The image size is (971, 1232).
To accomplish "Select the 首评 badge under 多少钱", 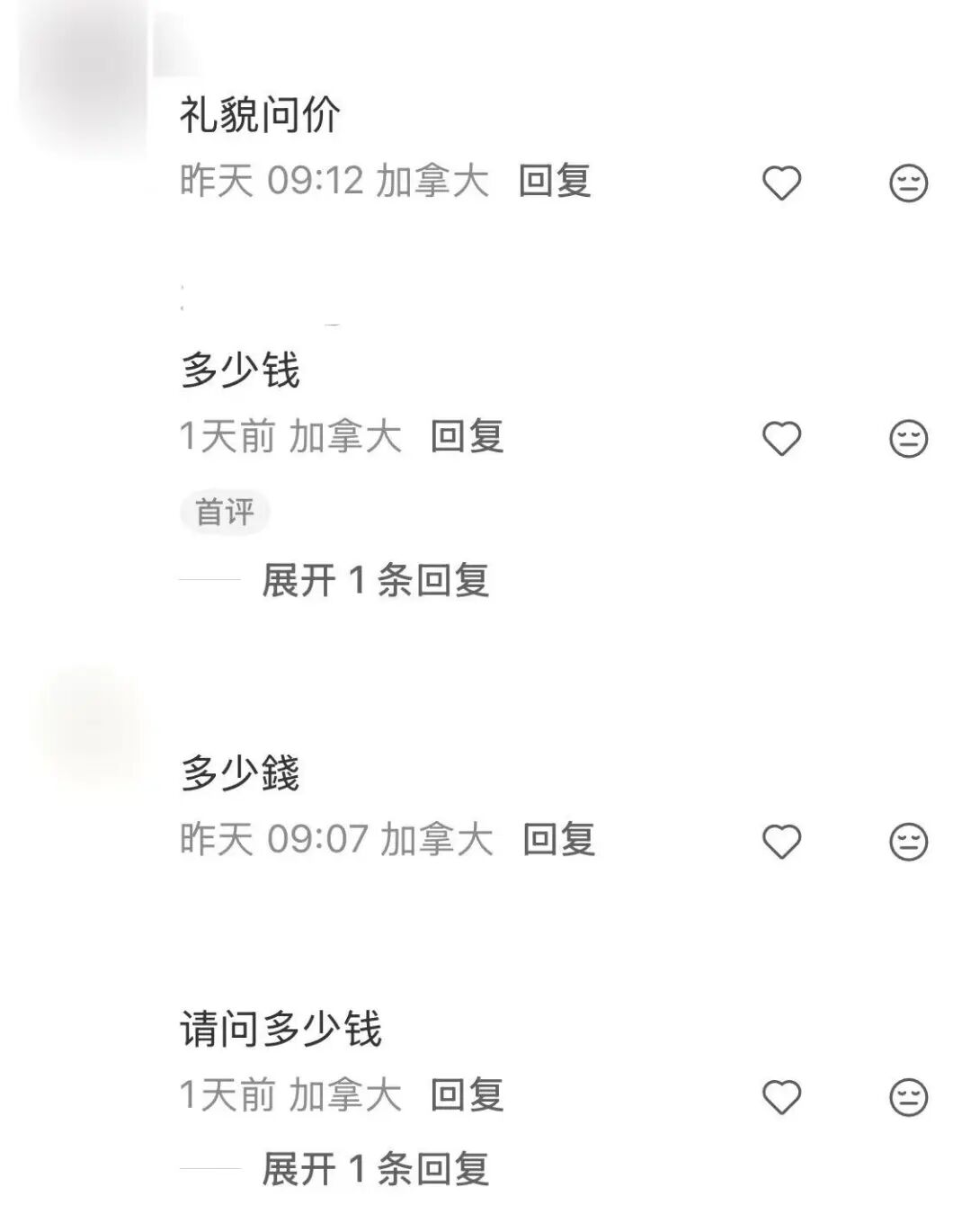I will tap(227, 510).
